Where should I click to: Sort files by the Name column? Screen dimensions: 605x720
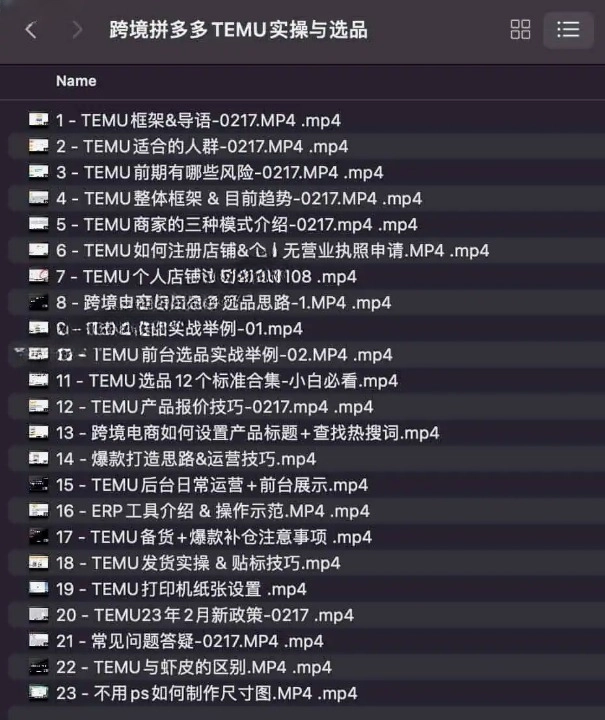pos(76,81)
